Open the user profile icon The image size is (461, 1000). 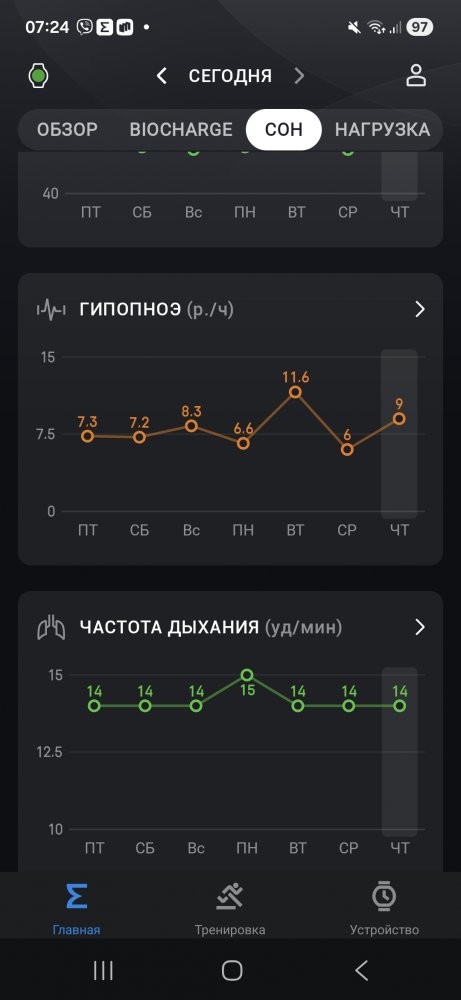pos(416,75)
